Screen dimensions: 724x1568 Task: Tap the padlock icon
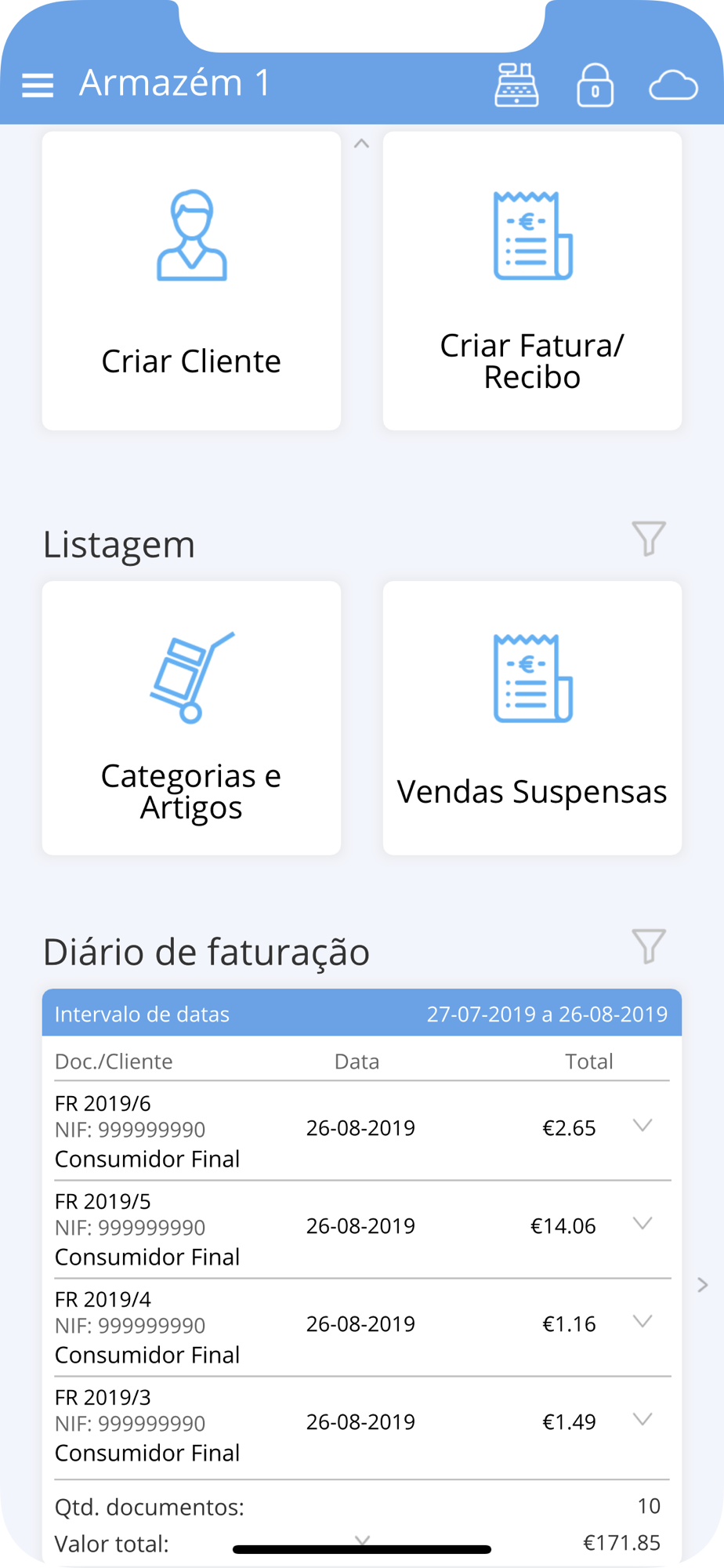tap(595, 84)
